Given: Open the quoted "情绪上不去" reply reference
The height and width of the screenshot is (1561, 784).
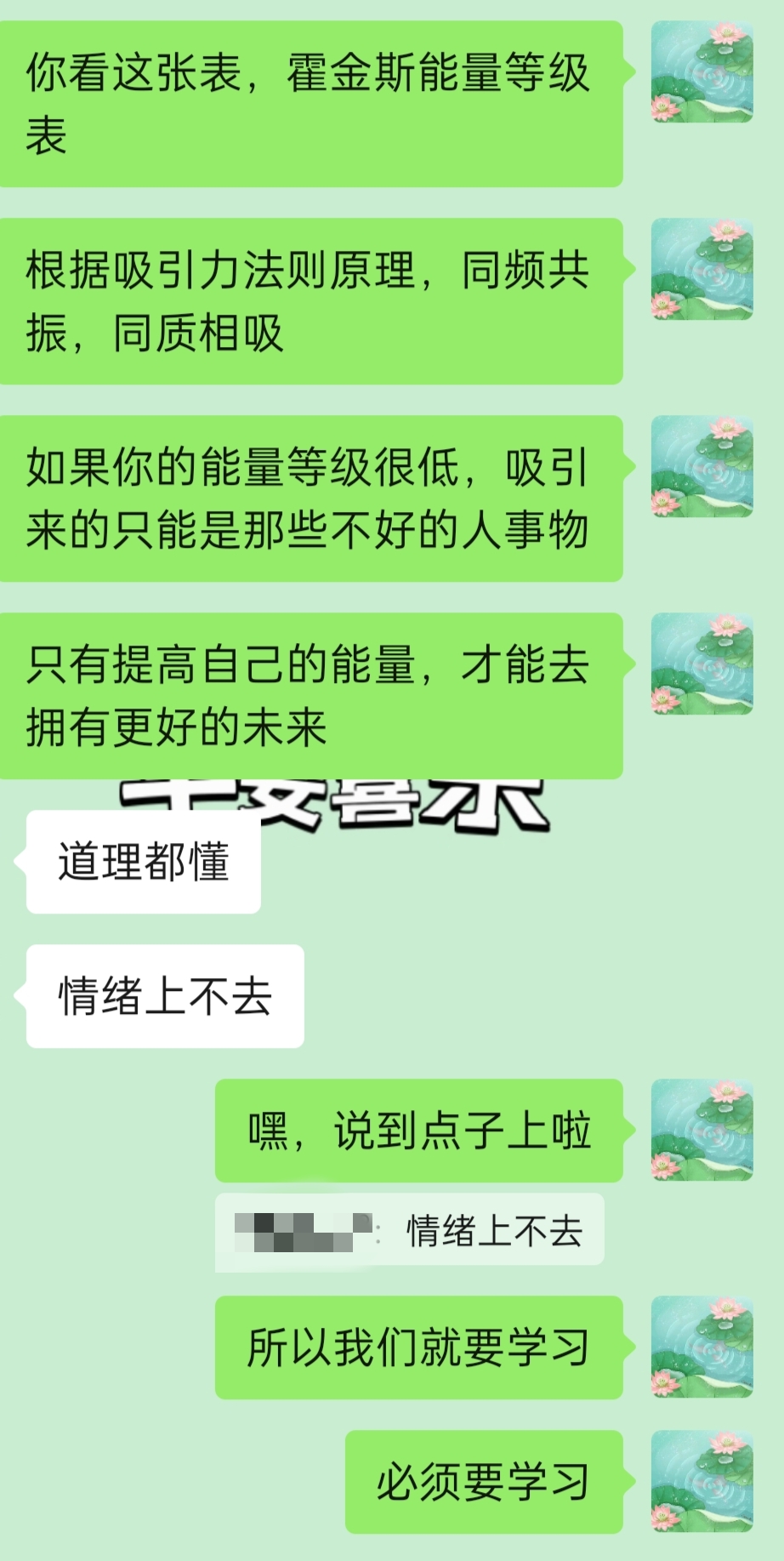Looking at the screenshot, I should coord(409,1231).
